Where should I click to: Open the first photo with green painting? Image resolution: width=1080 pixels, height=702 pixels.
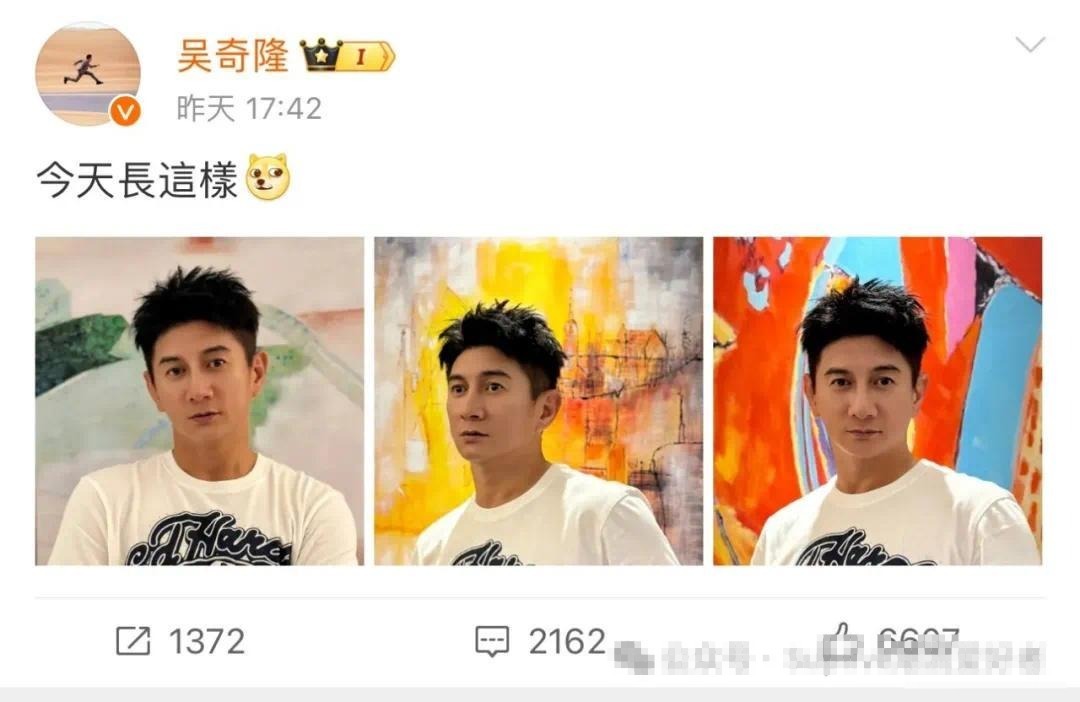pyautogui.click(x=199, y=401)
